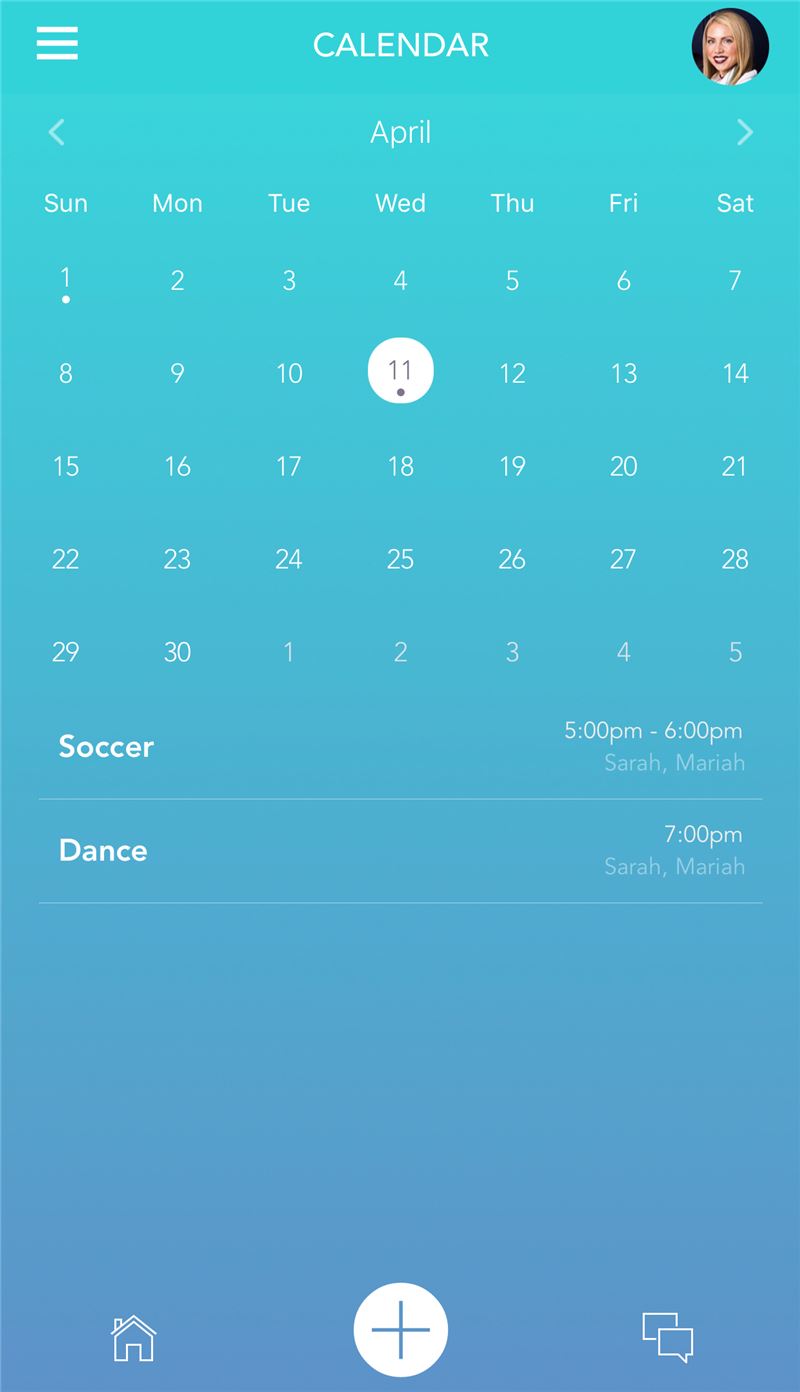The image size is (800, 1392).
Task: Go to the next month
Action: pyautogui.click(x=744, y=132)
